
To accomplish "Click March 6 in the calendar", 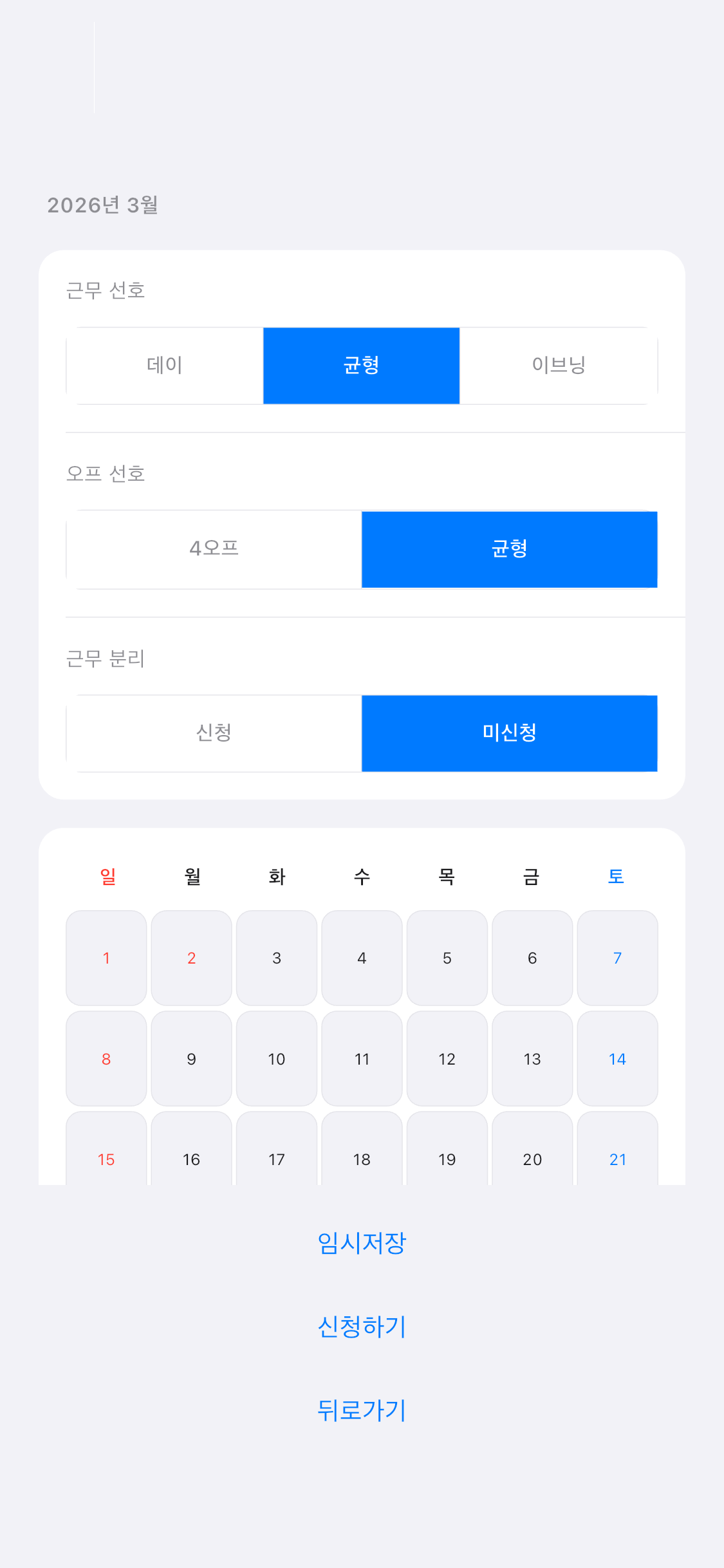I will click(x=532, y=958).
